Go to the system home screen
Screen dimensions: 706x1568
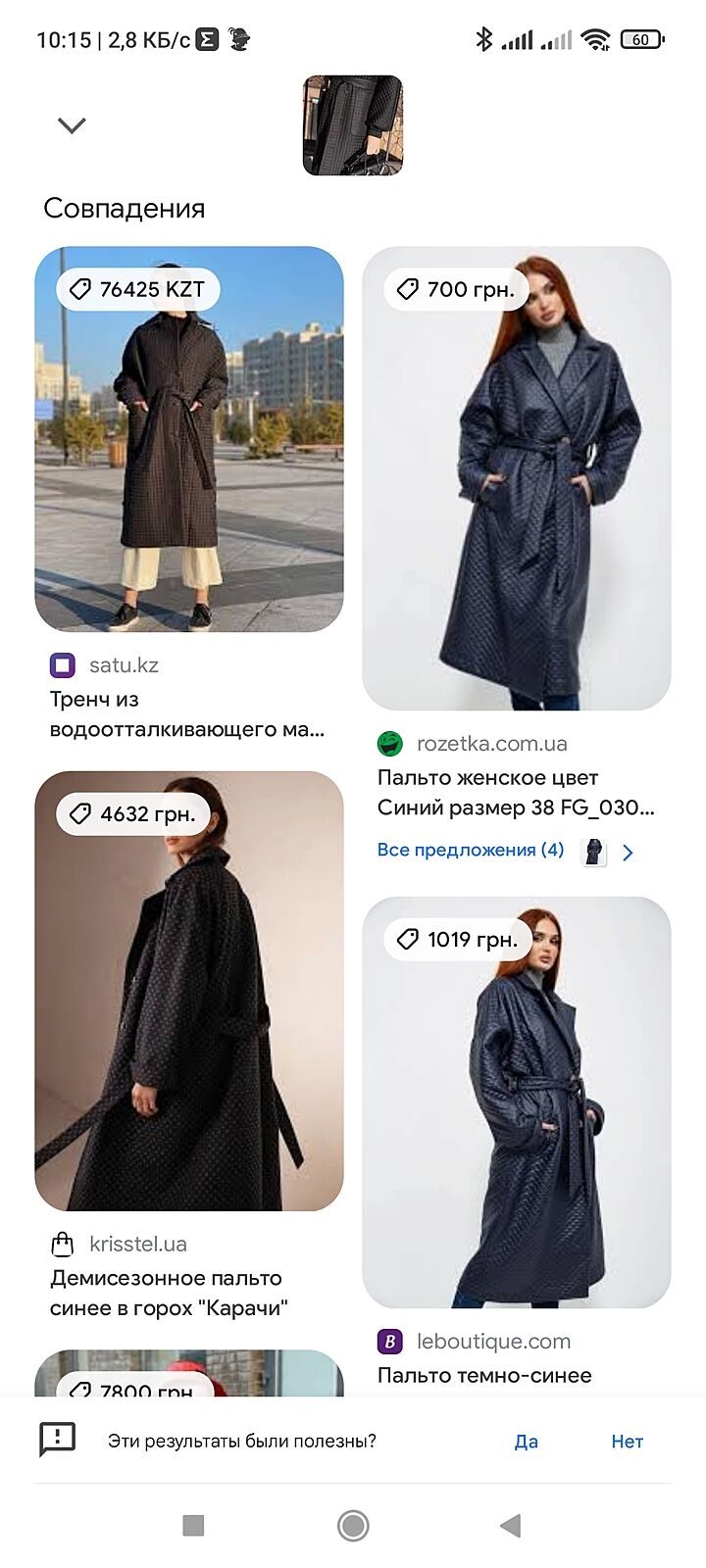(x=353, y=1525)
